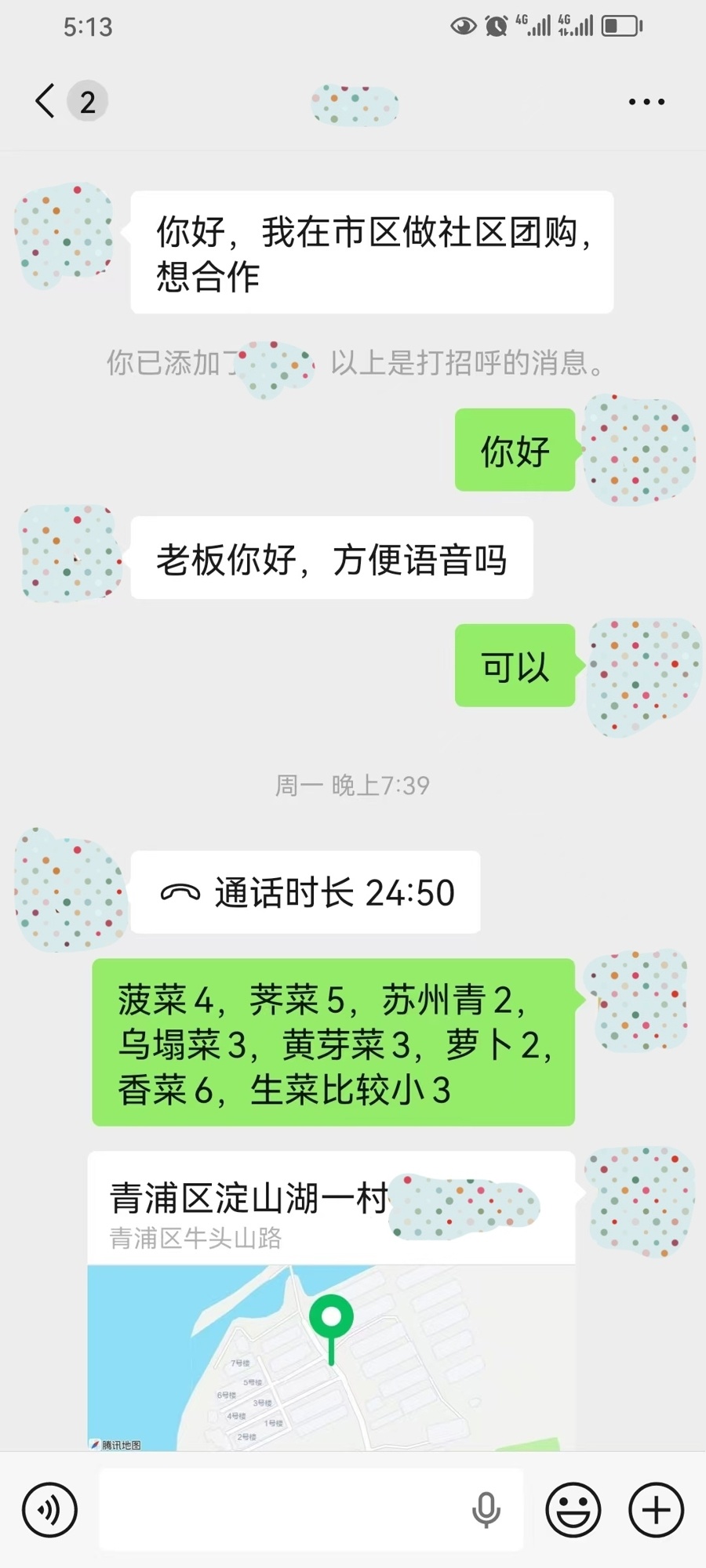Tap the message 老板你好，方便语音吗
The image size is (706, 1568).
329,558
